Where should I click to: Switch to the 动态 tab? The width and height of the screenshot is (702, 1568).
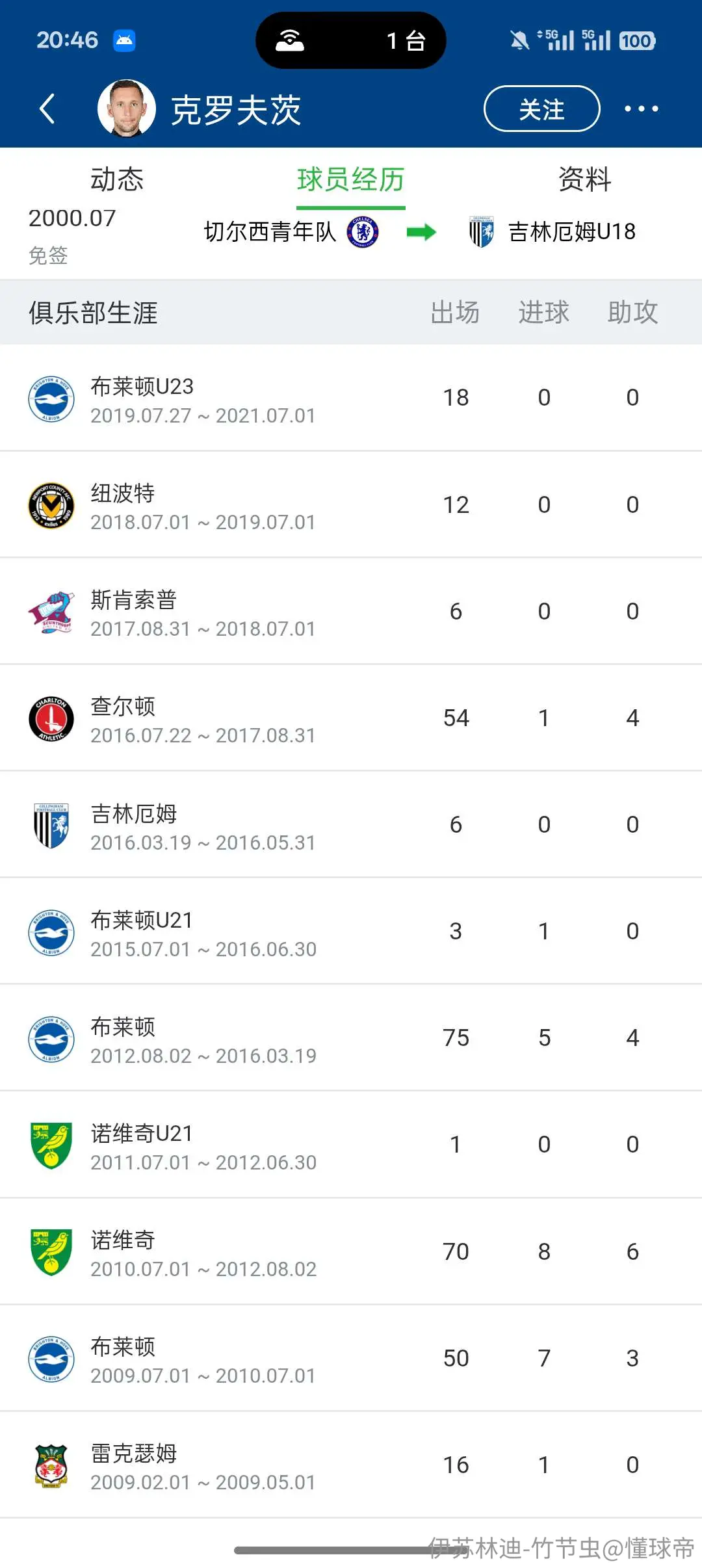coord(117,179)
